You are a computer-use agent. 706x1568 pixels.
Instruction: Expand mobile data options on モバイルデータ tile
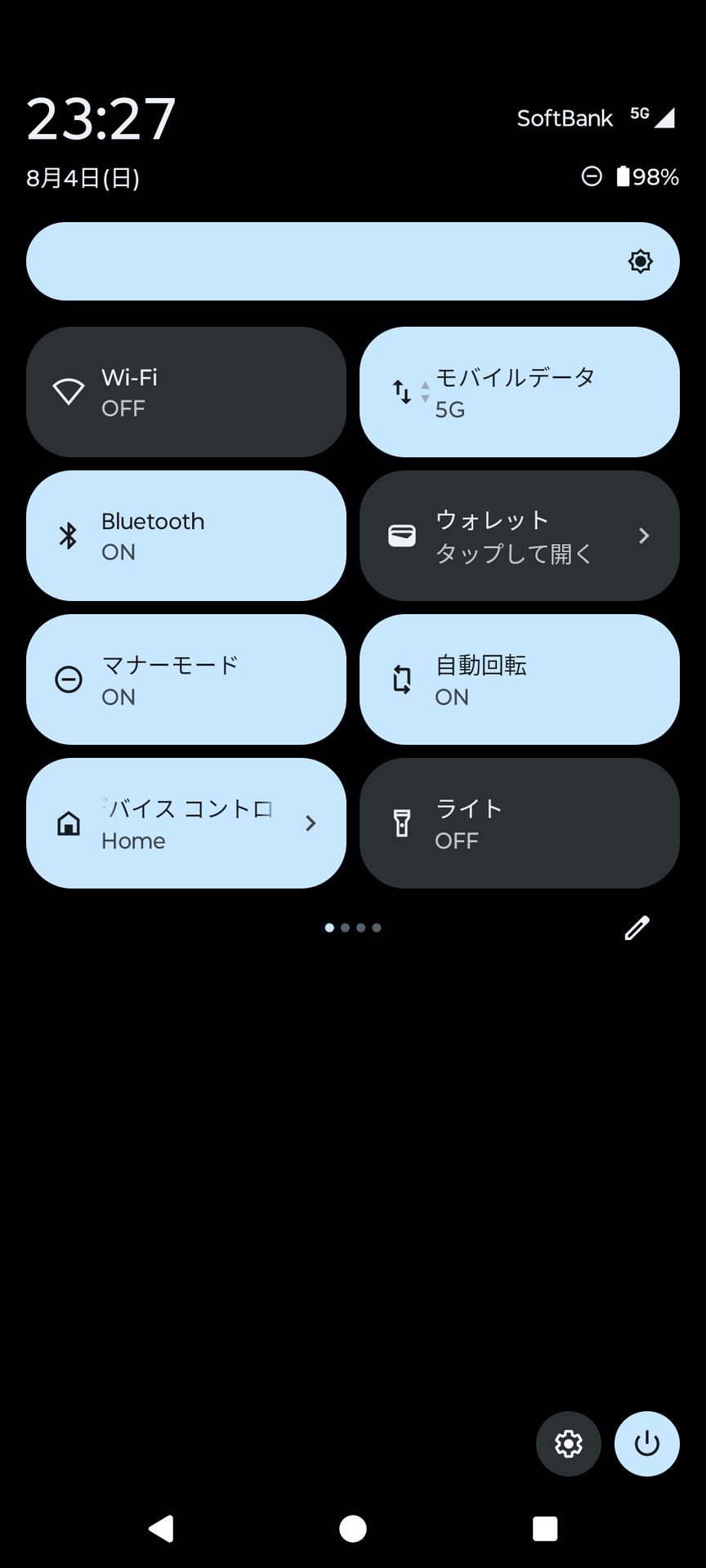(519, 390)
